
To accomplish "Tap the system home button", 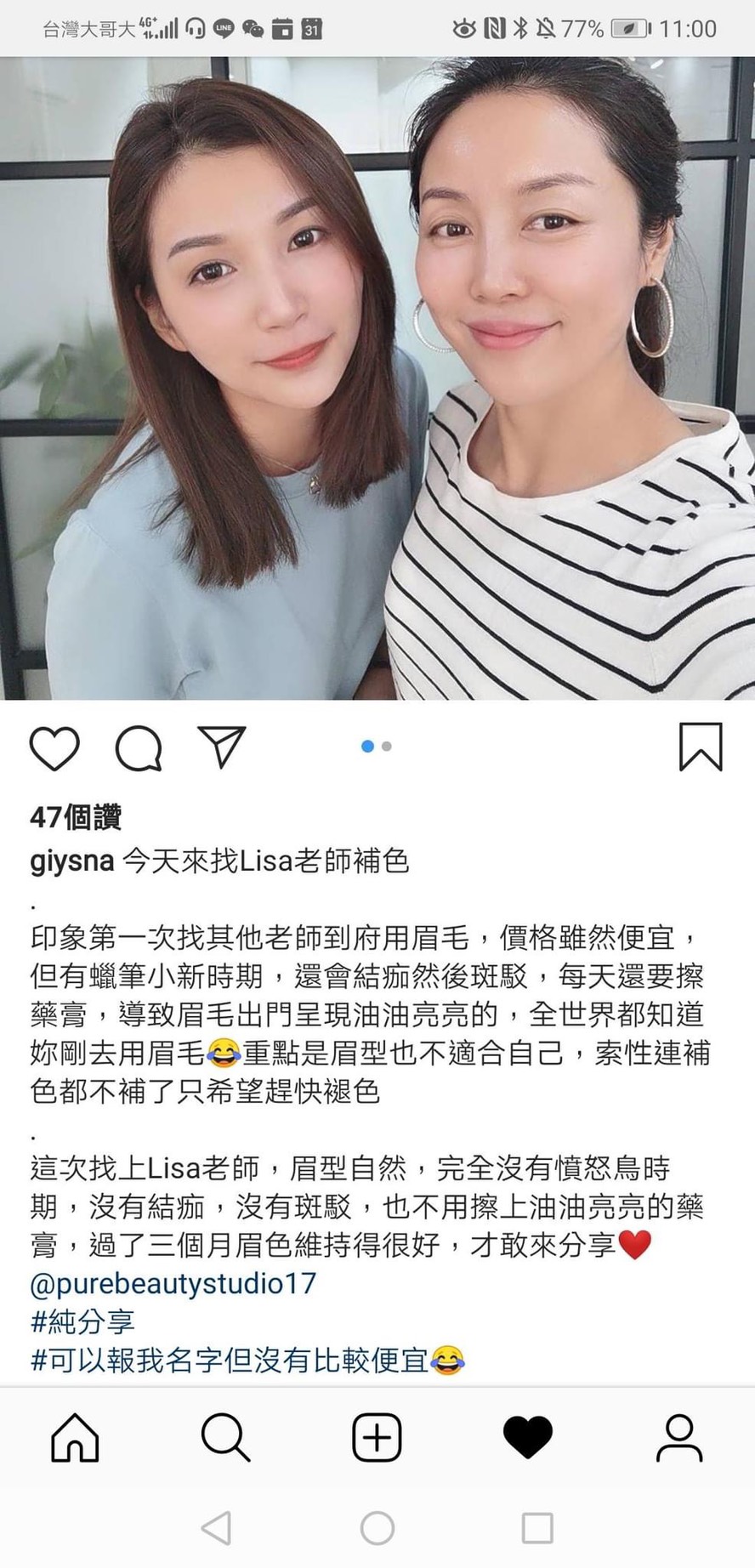I will [377, 1527].
